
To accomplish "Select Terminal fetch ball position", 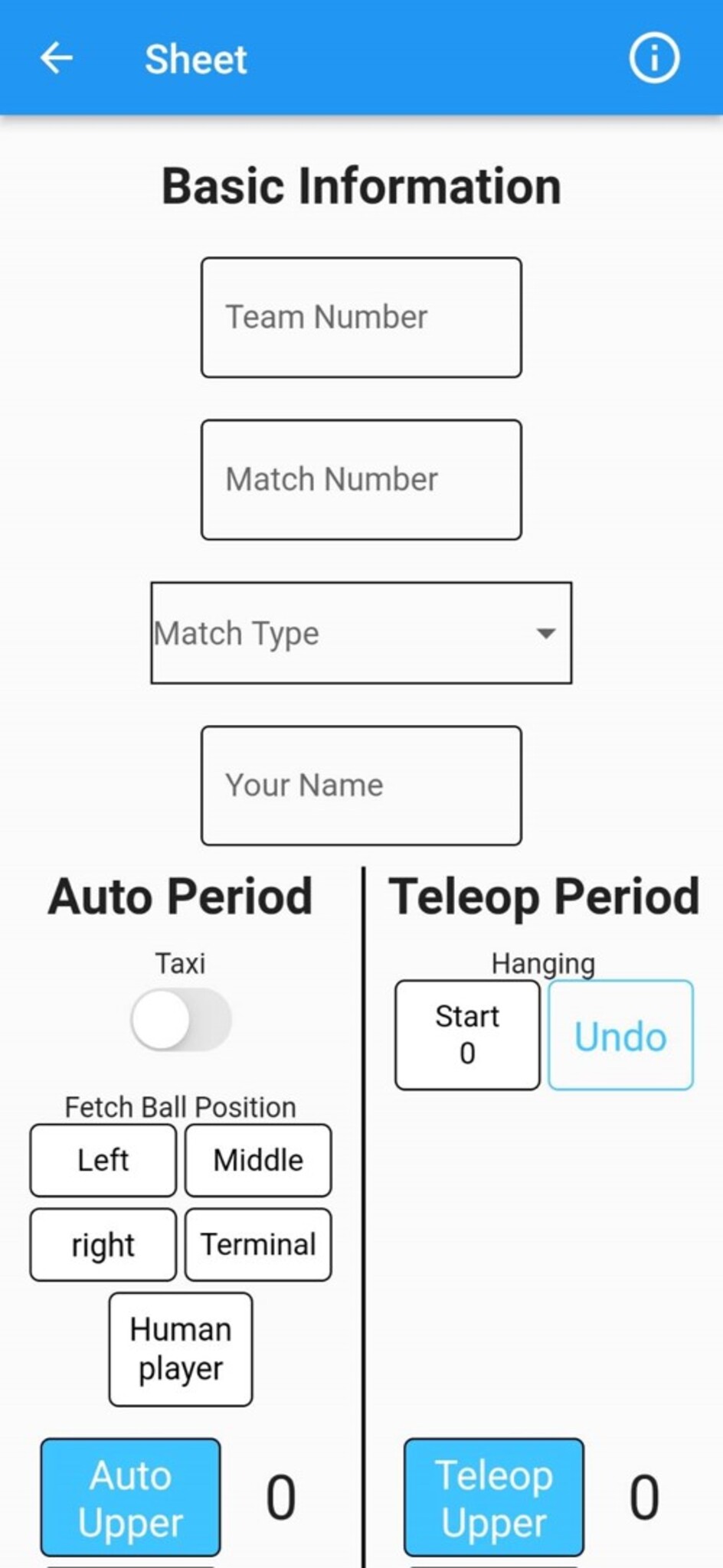I will tap(258, 1244).
